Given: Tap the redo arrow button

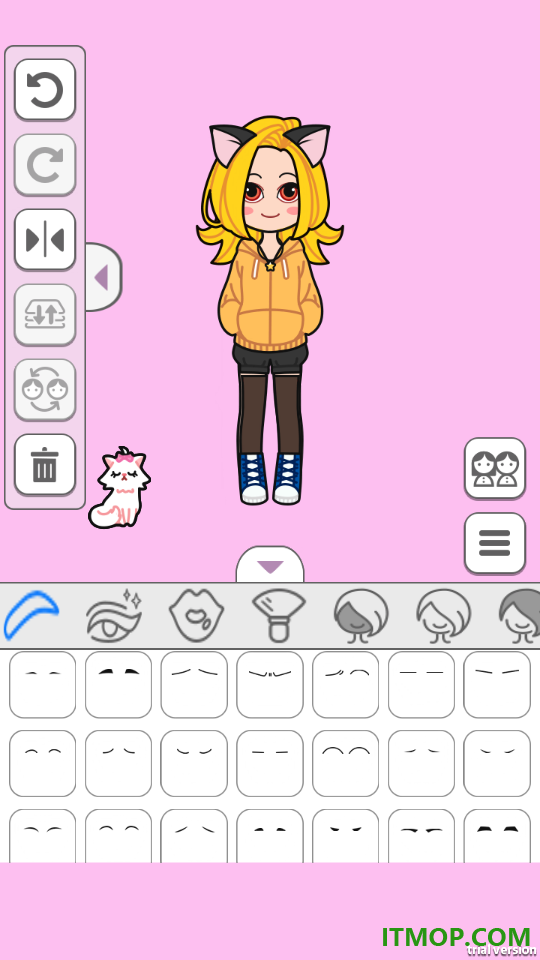Looking at the screenshot, I should point(45,165).
